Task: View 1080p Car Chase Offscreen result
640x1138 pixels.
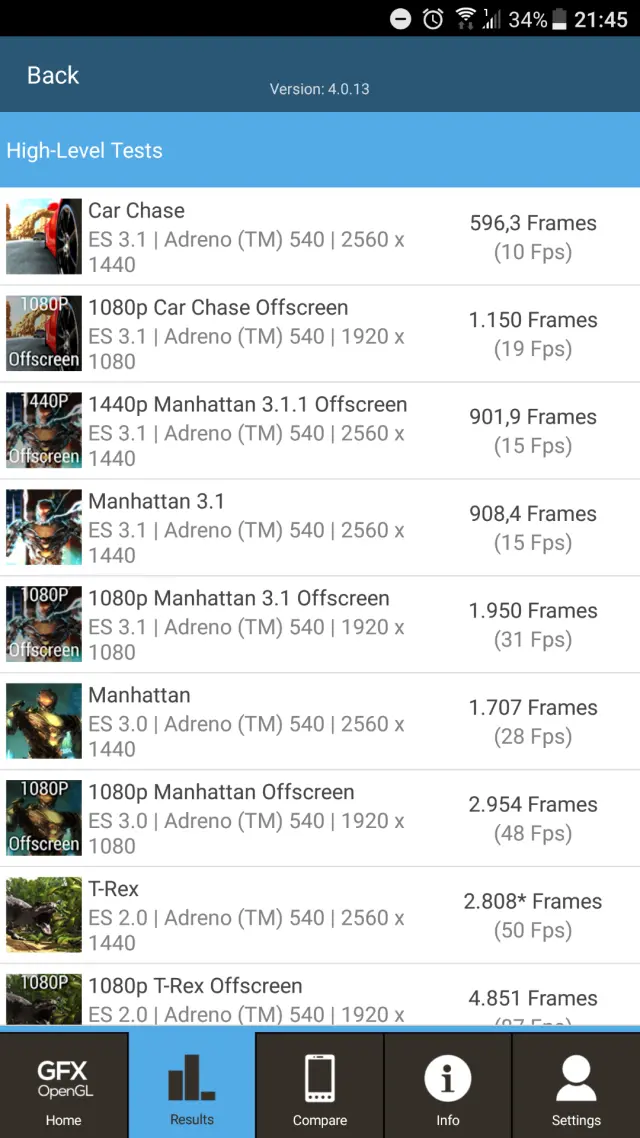Action: pyautogui.click(x=320, y=334)
